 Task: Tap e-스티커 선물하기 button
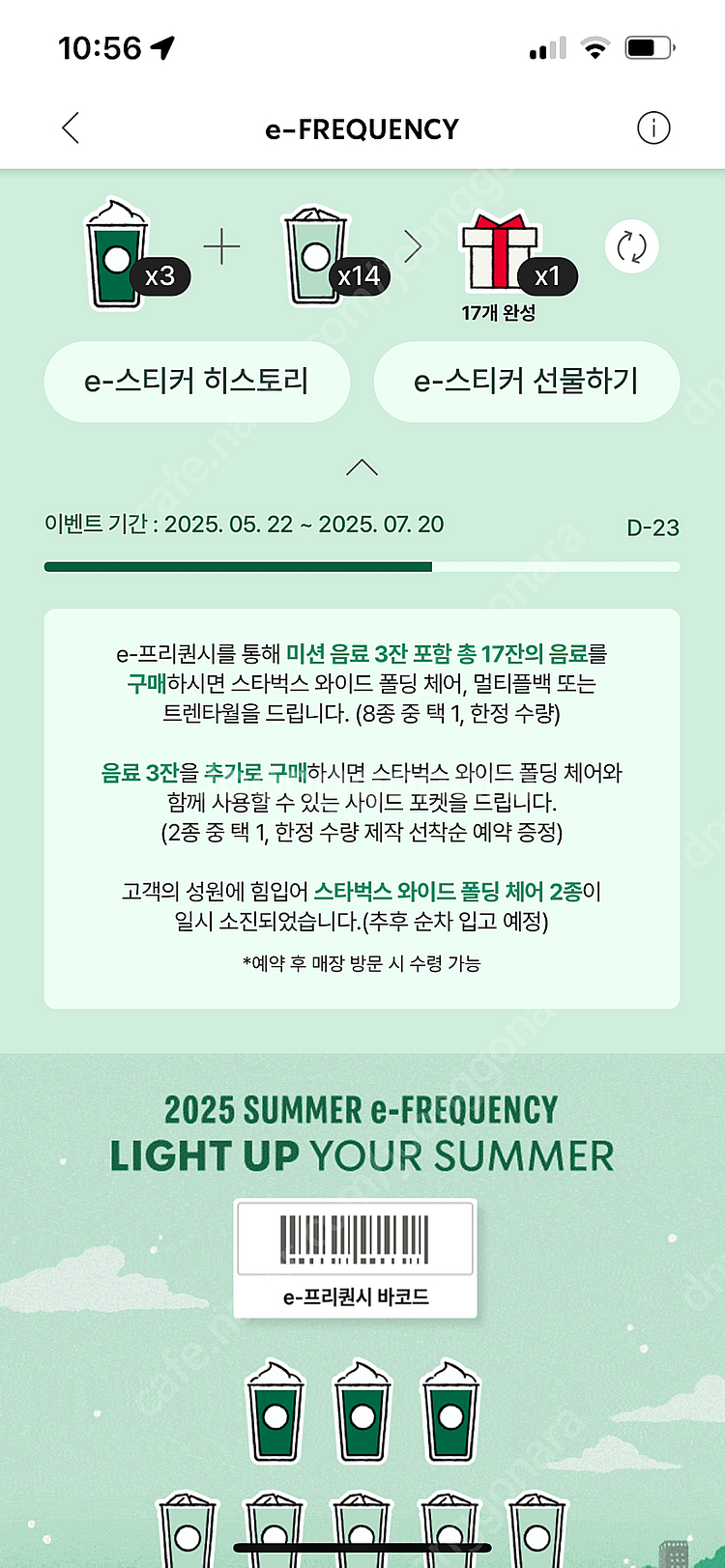526,382
